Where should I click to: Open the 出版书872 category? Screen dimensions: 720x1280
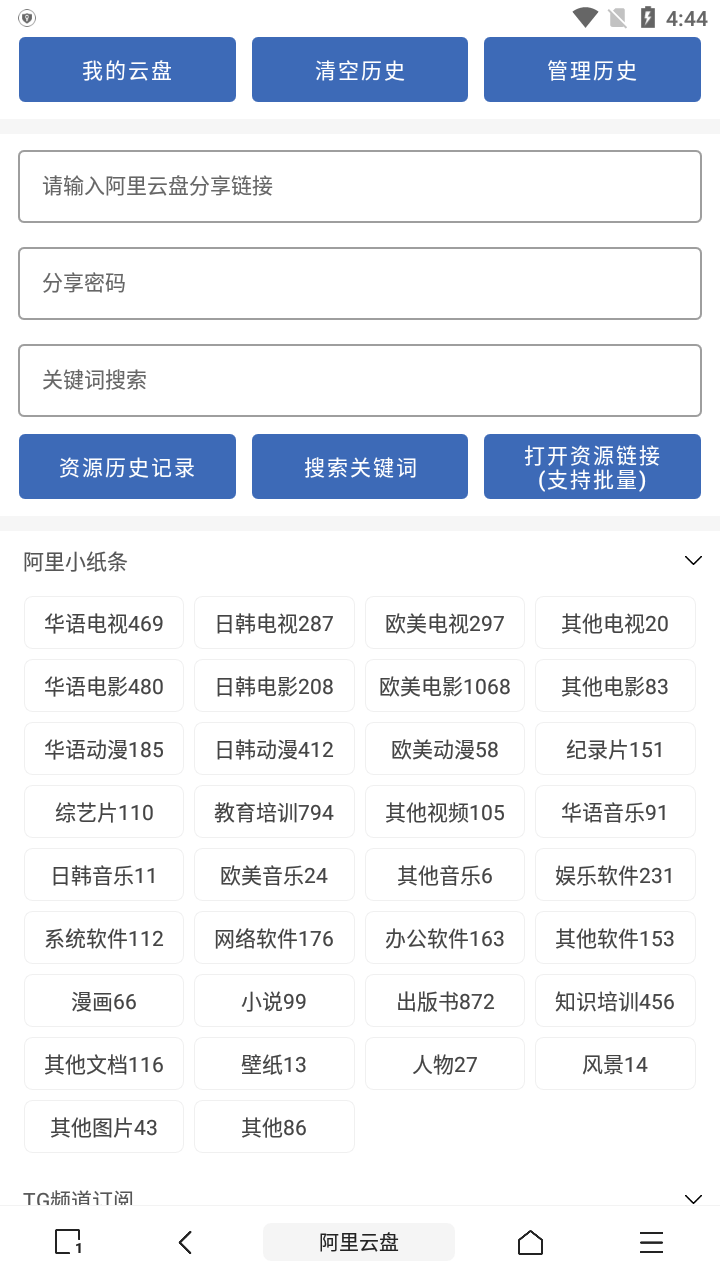click(x=445, y=1000)
